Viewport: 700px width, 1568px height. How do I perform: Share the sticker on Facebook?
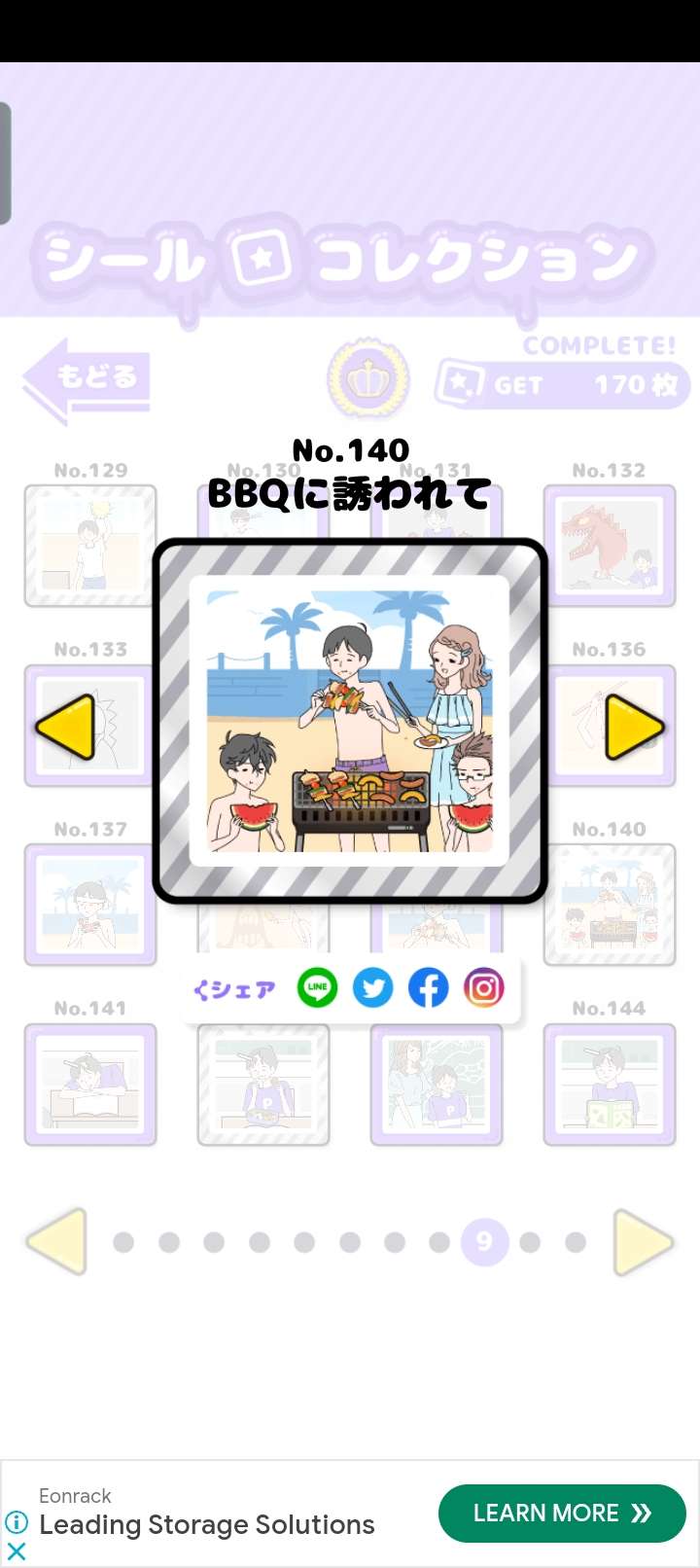coord(428,988)
